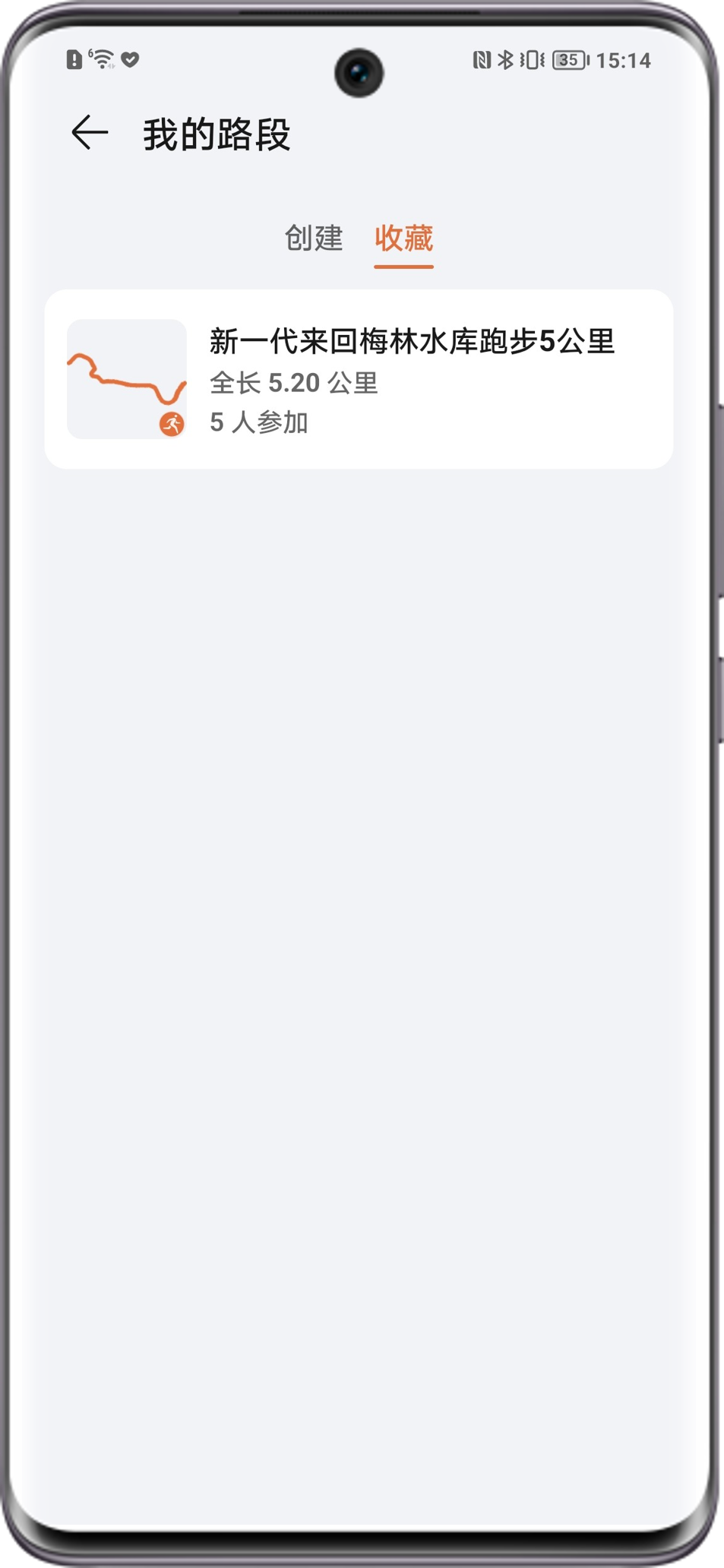
Task: Switch to the 创建 tab
Action: click(314, 239)
